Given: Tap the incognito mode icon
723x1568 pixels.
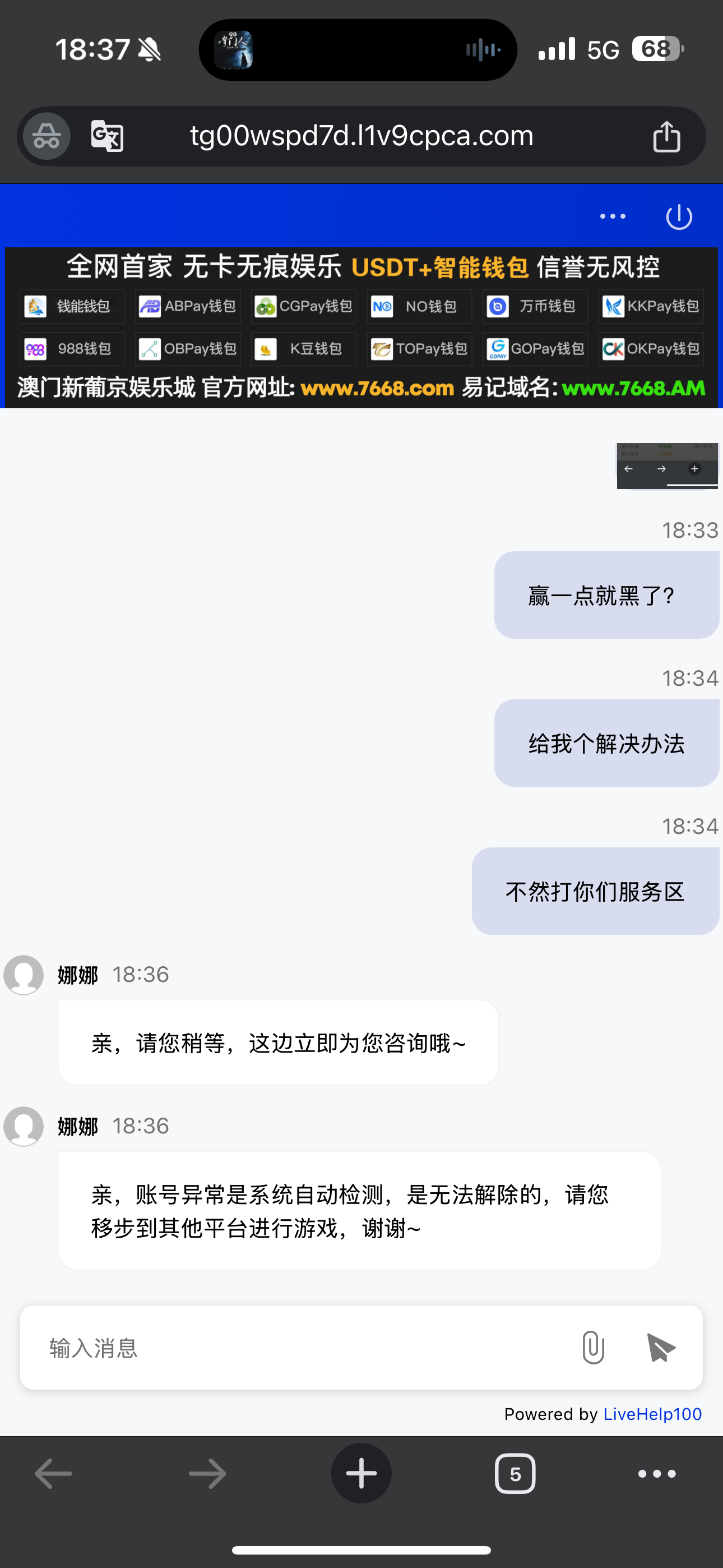Looking at the screenshot, I should click(x=47, y=136).
